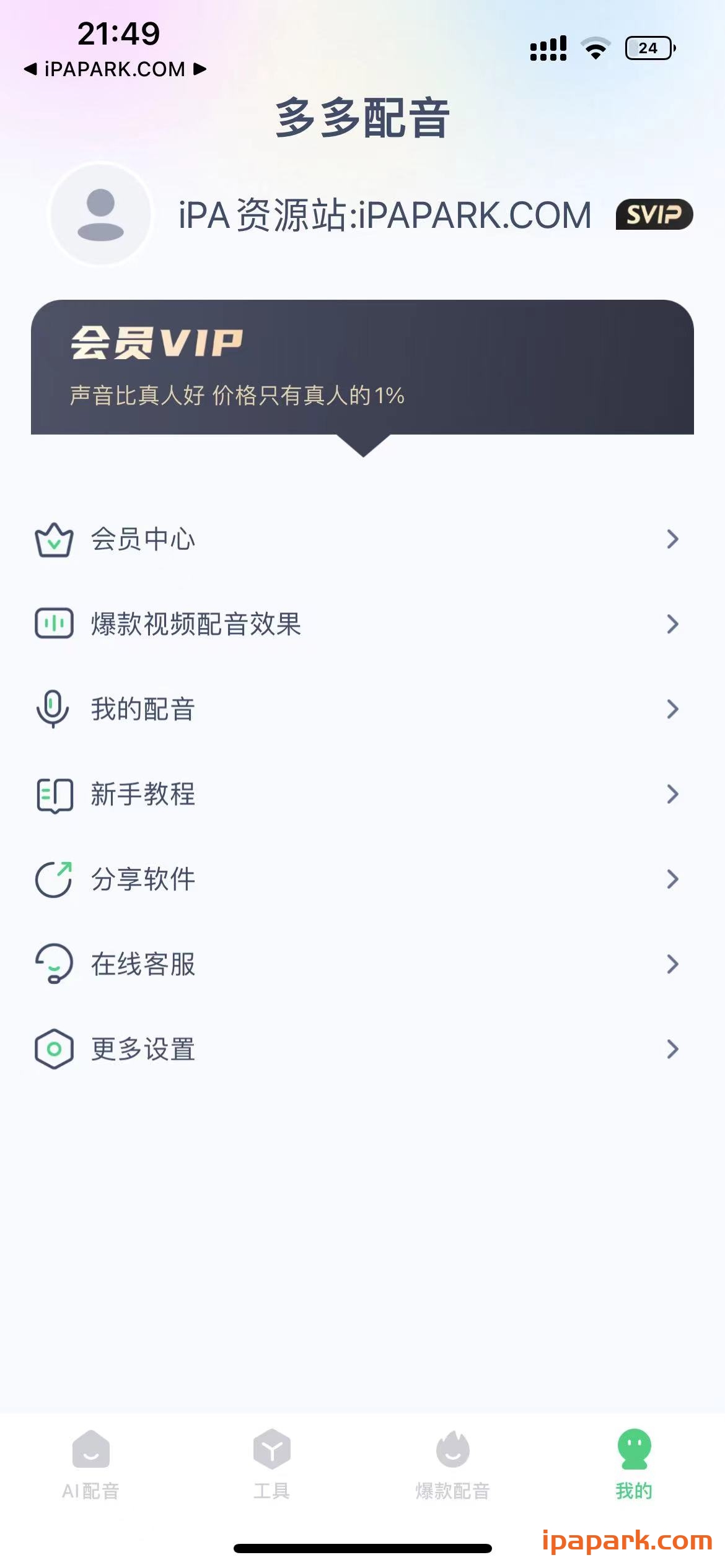This screenshot has height=1568, width=725.
Task: Expand 我的配音 using its right arrow
Action: (x=673, y=710)
